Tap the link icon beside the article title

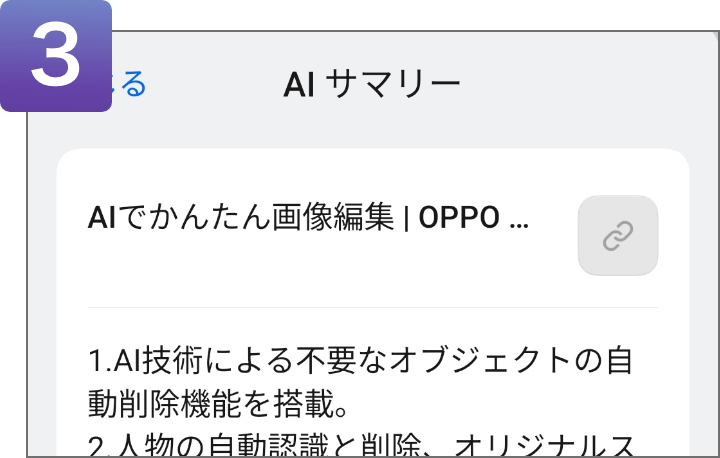click(x=618, y=236)
